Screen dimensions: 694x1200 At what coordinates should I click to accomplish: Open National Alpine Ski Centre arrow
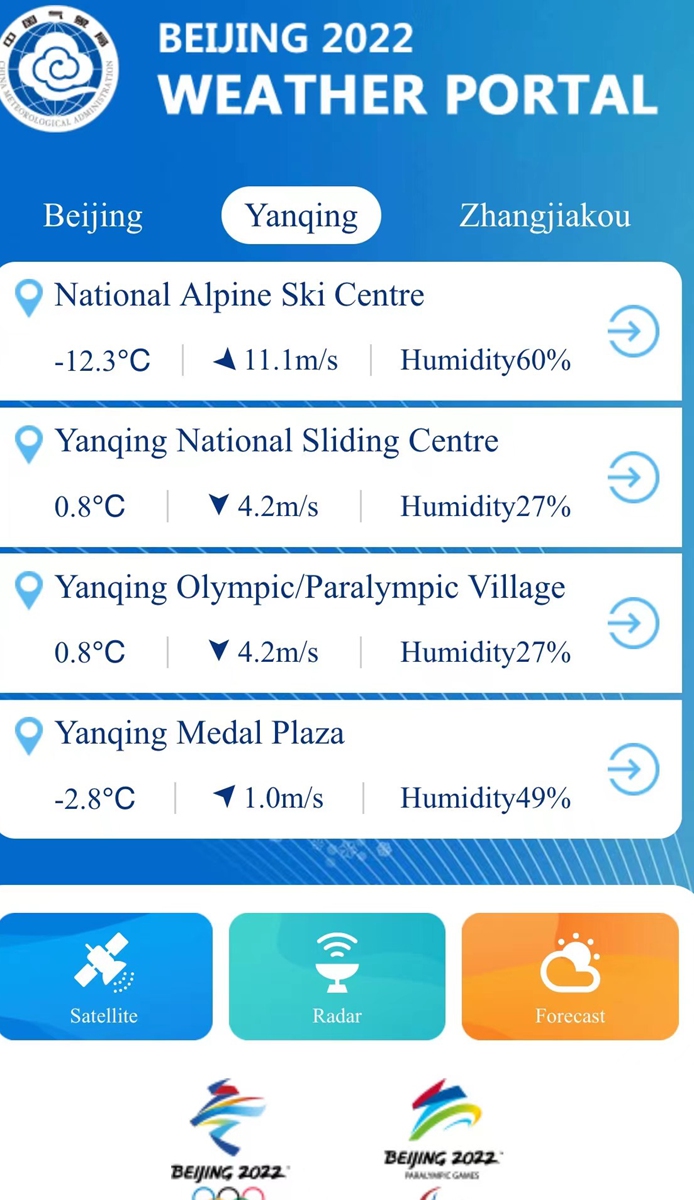(x=634, y=331)
